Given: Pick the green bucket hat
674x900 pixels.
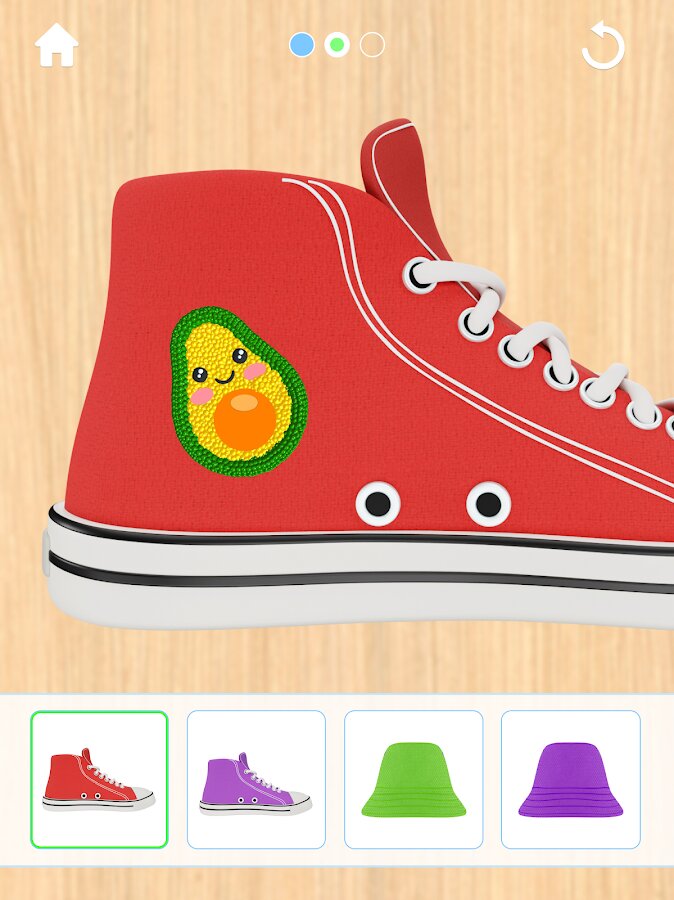Looking at the screenshot, I should (413, 779).
